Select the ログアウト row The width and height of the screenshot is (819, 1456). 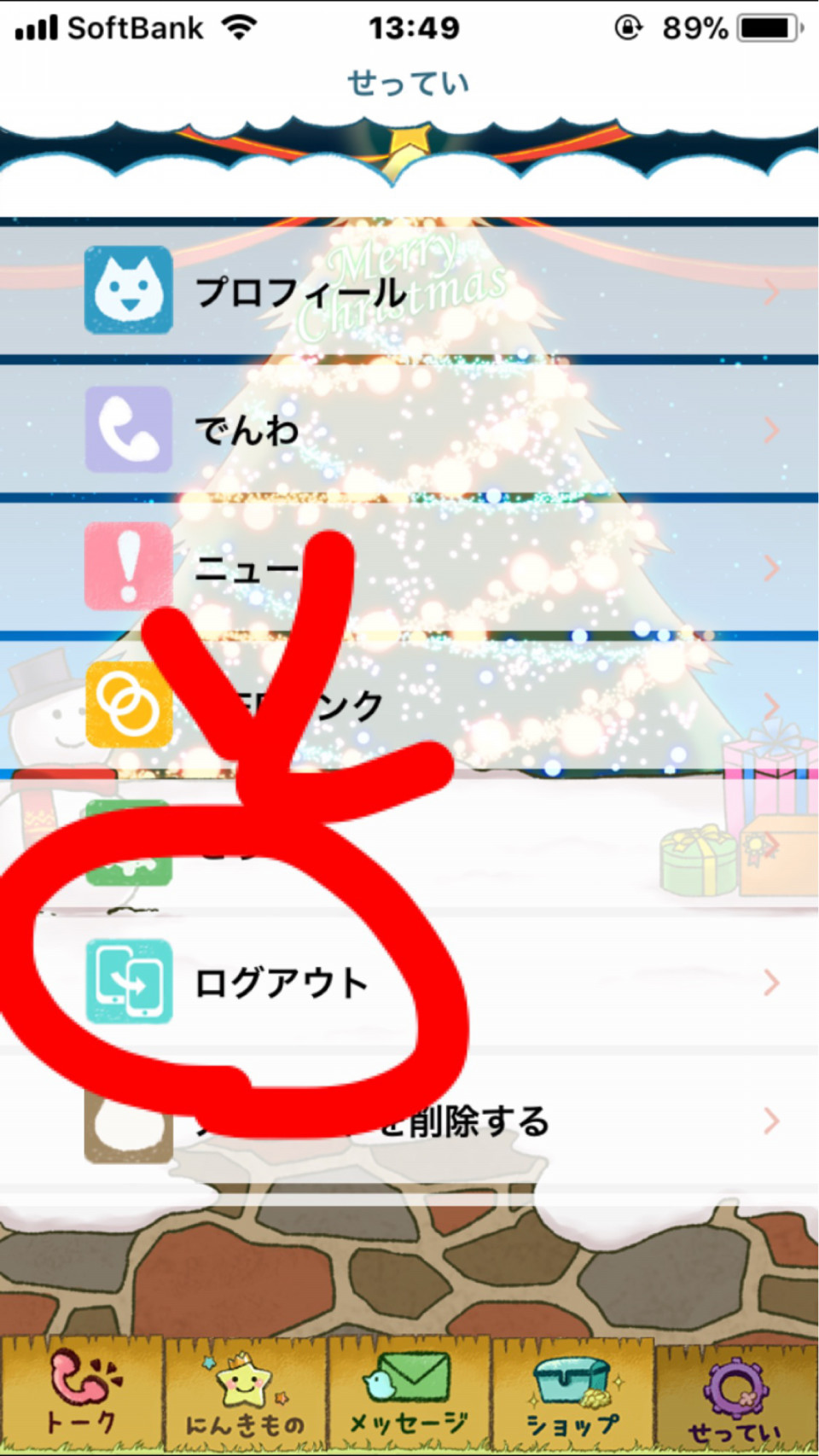(x=409, y=982)
